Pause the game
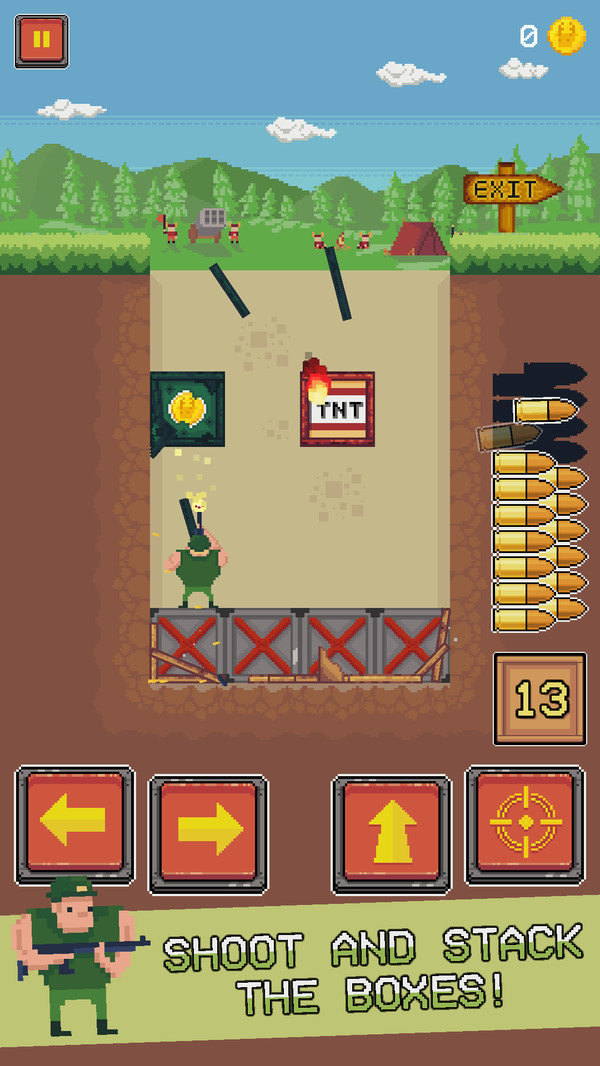 (41, 41)
